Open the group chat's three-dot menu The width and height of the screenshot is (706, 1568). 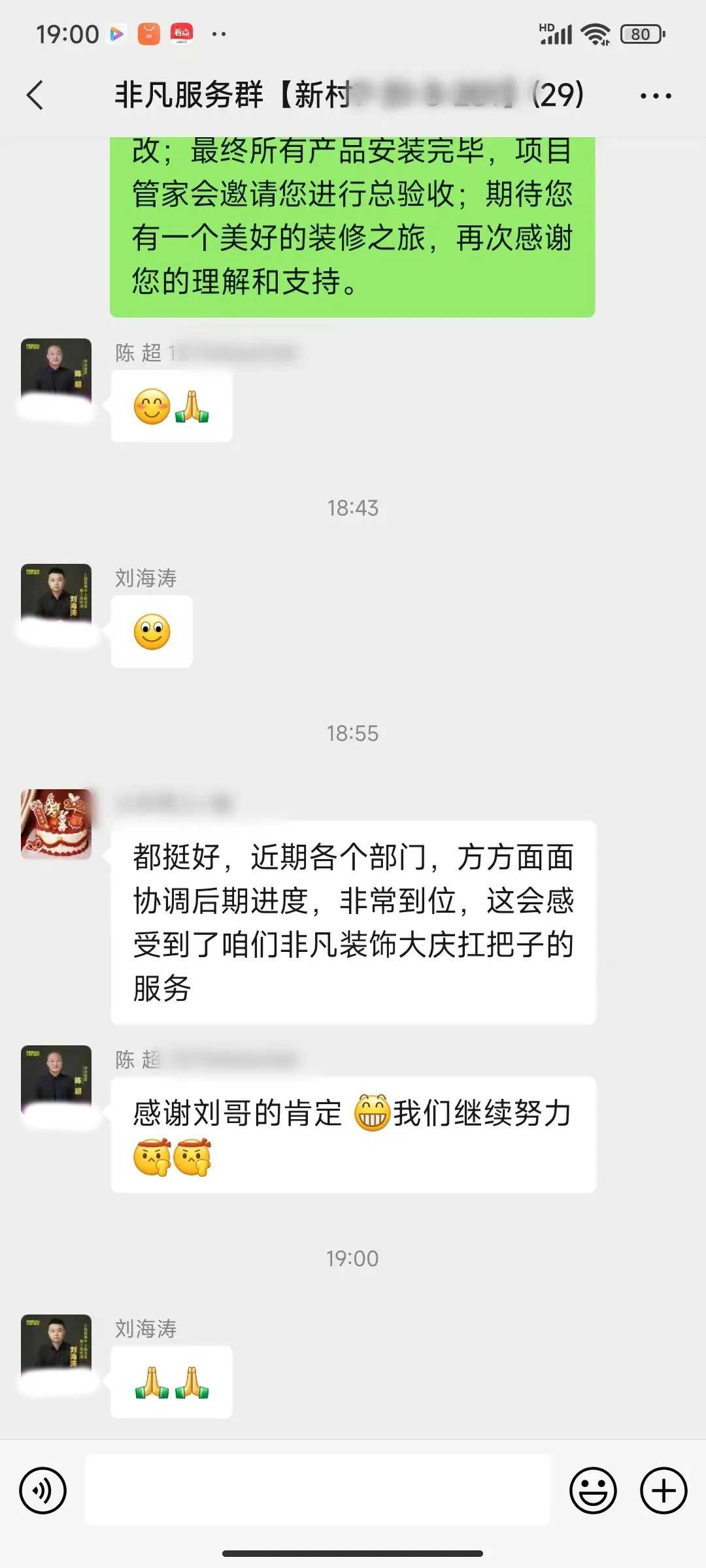tap(655, 96)
